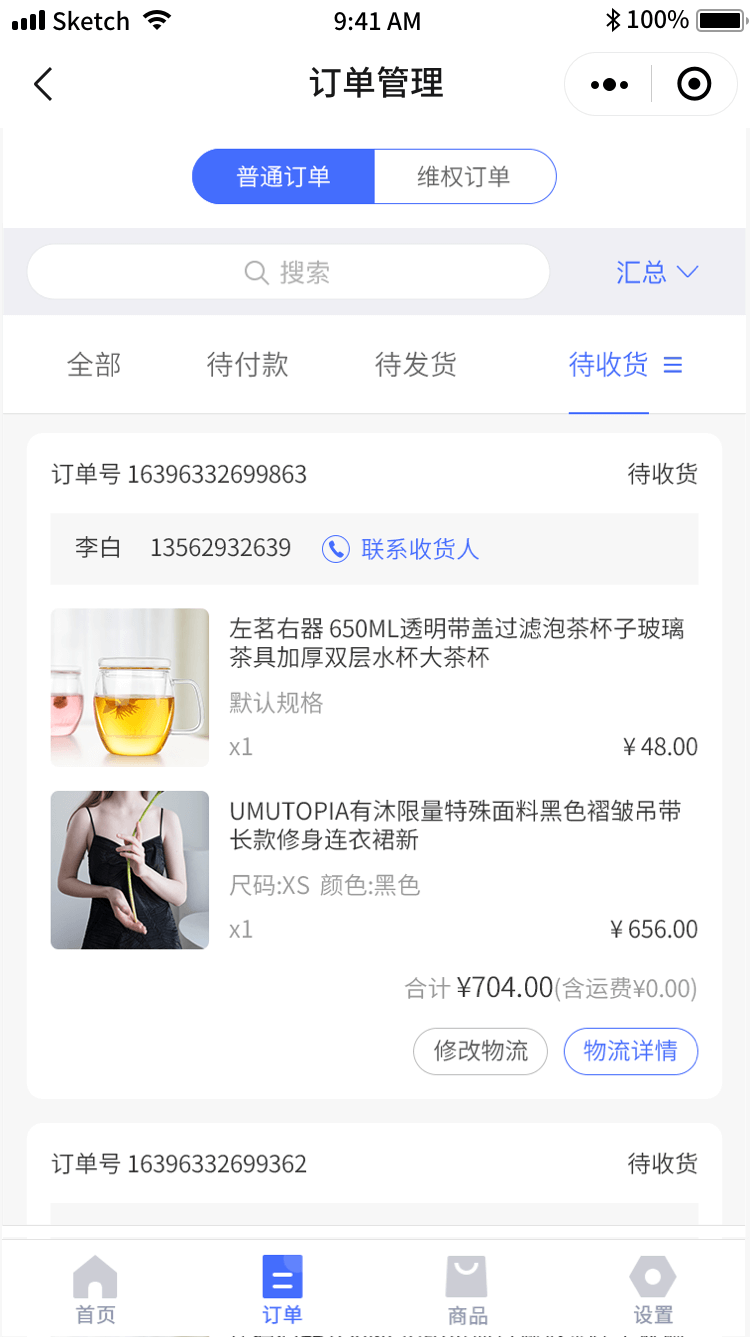Close the mini-program with the circle icon
750x1337 pixels.
694,85
